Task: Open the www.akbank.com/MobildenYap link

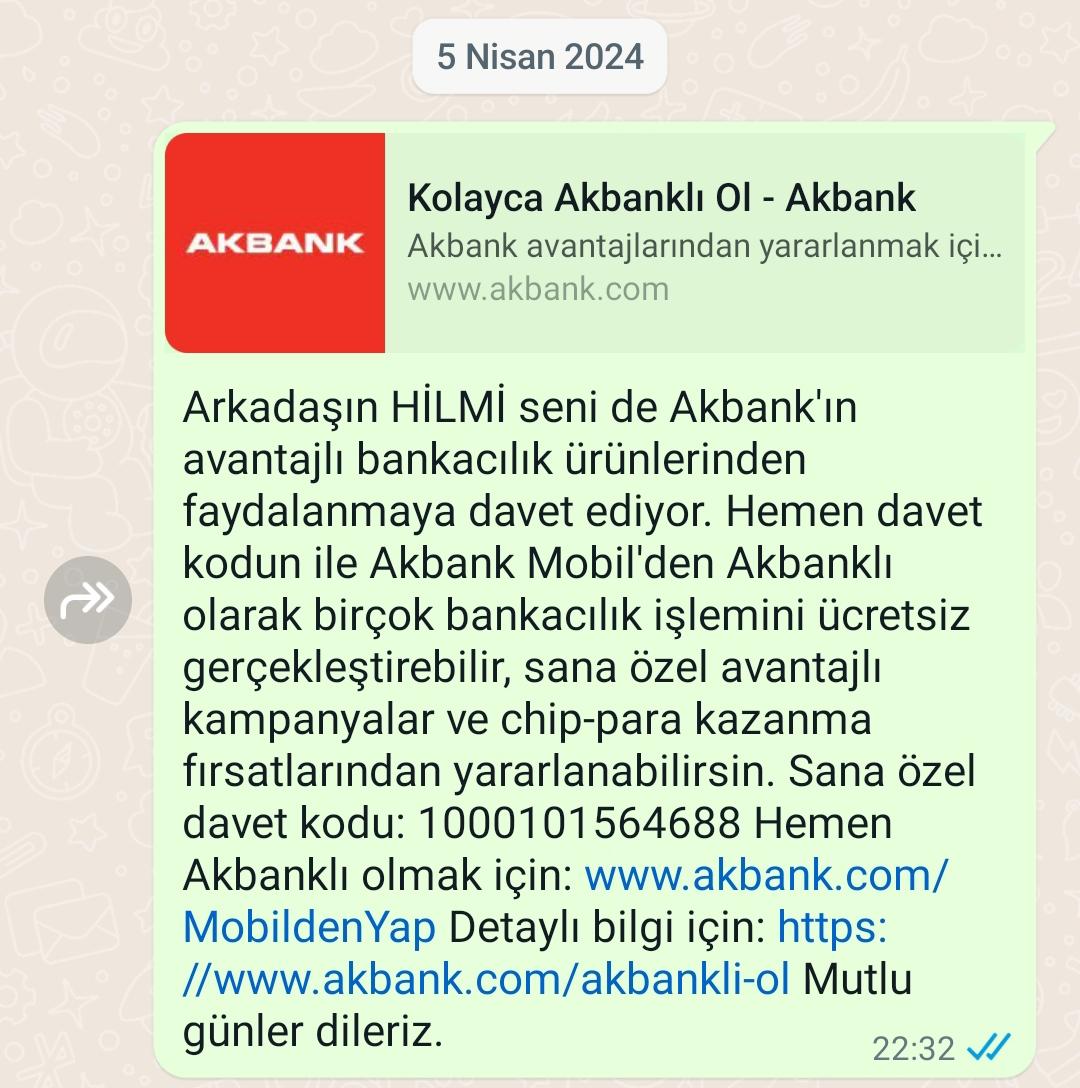Action: pos(765,876)
